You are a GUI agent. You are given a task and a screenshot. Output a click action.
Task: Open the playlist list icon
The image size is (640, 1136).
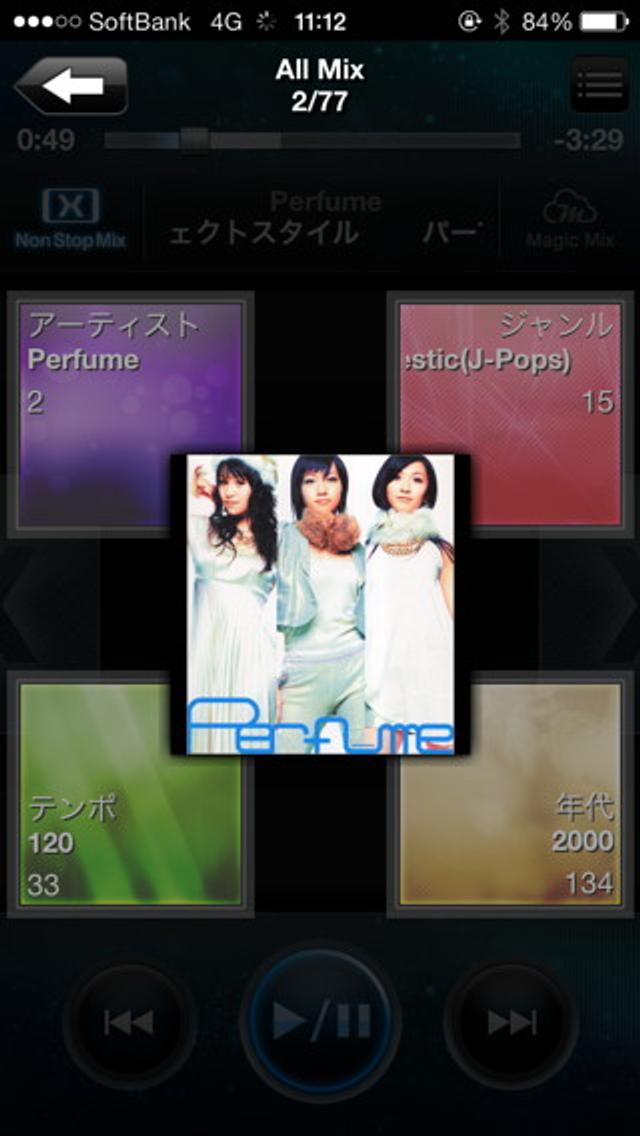click(600, 85)
